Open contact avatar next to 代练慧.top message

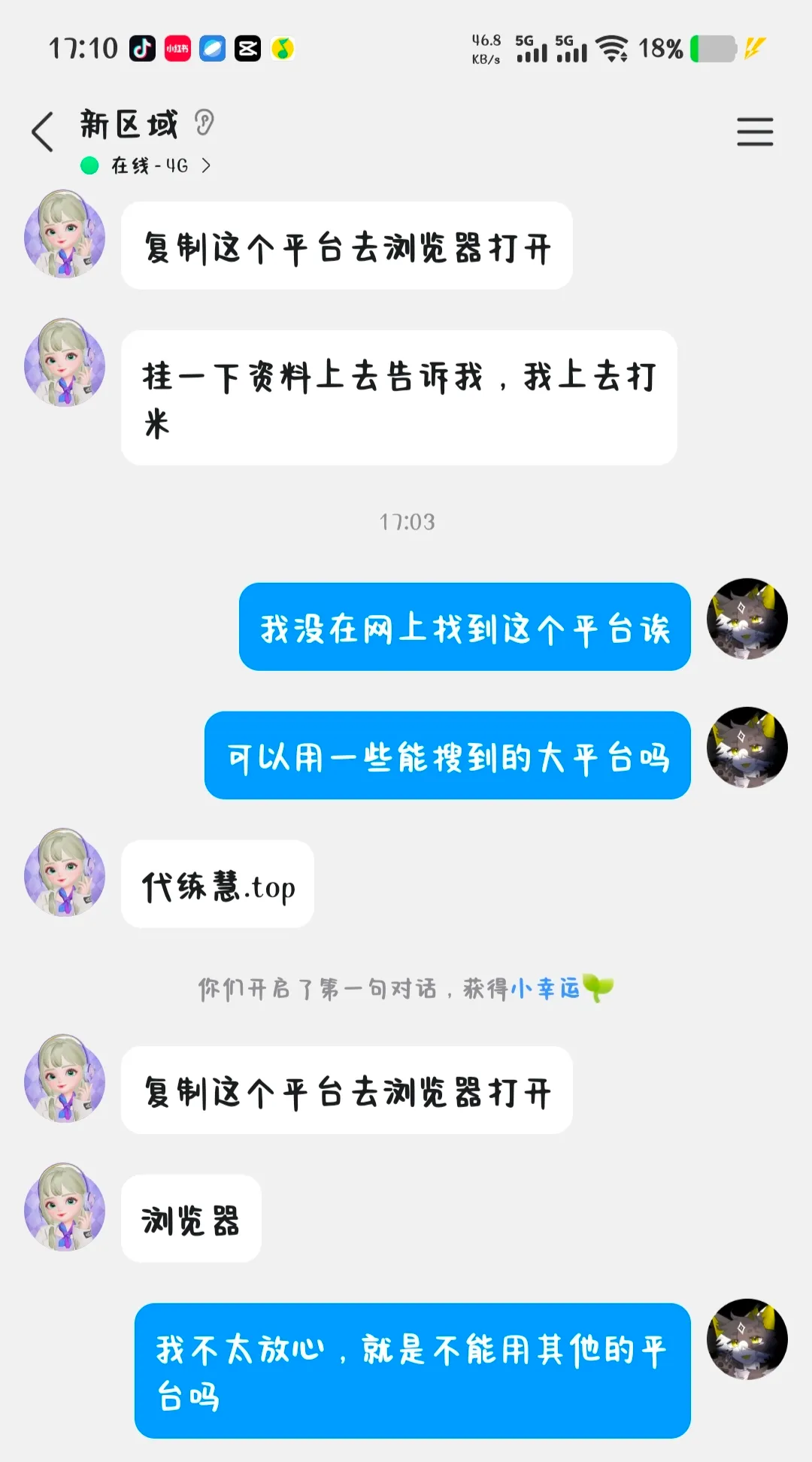click(x=65, y=872)
